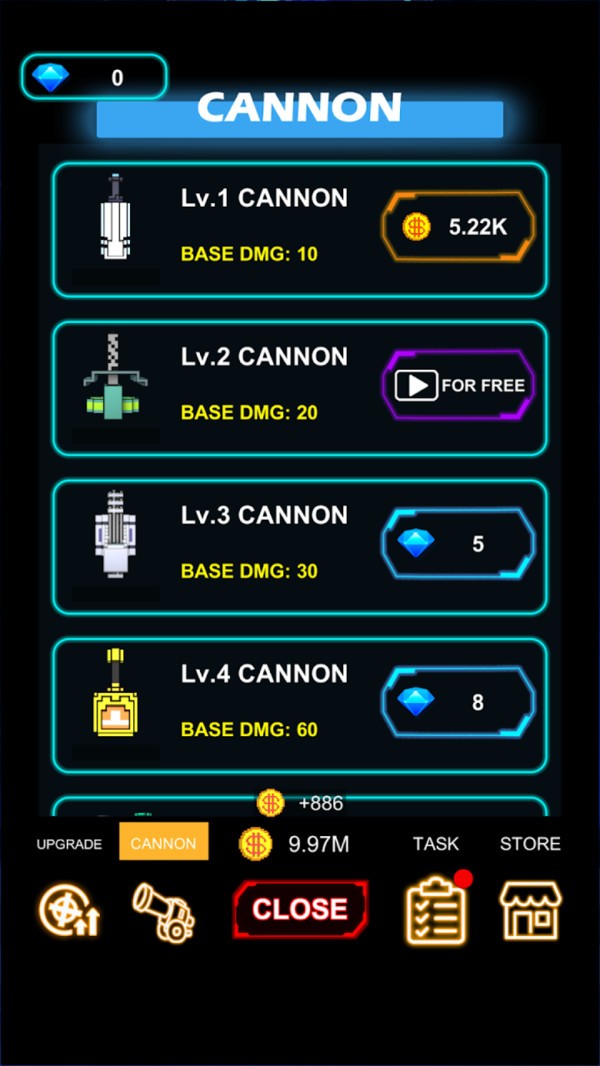The width and height of the screenshot is (600, 1066).
Task: Watch ad to get Lv.2 Cannon free
Action: 458,385
